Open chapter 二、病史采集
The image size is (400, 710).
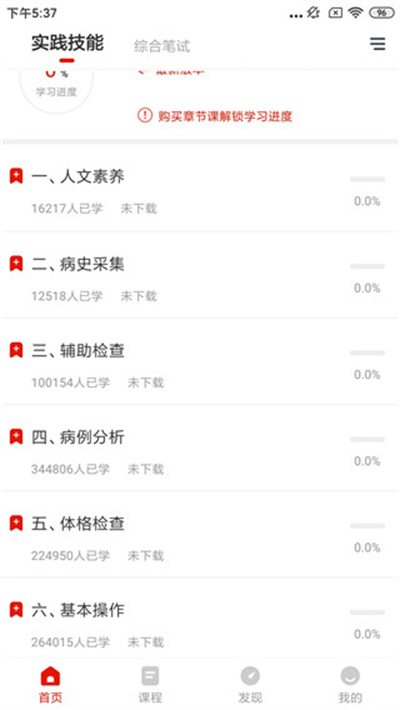[200, 275]
